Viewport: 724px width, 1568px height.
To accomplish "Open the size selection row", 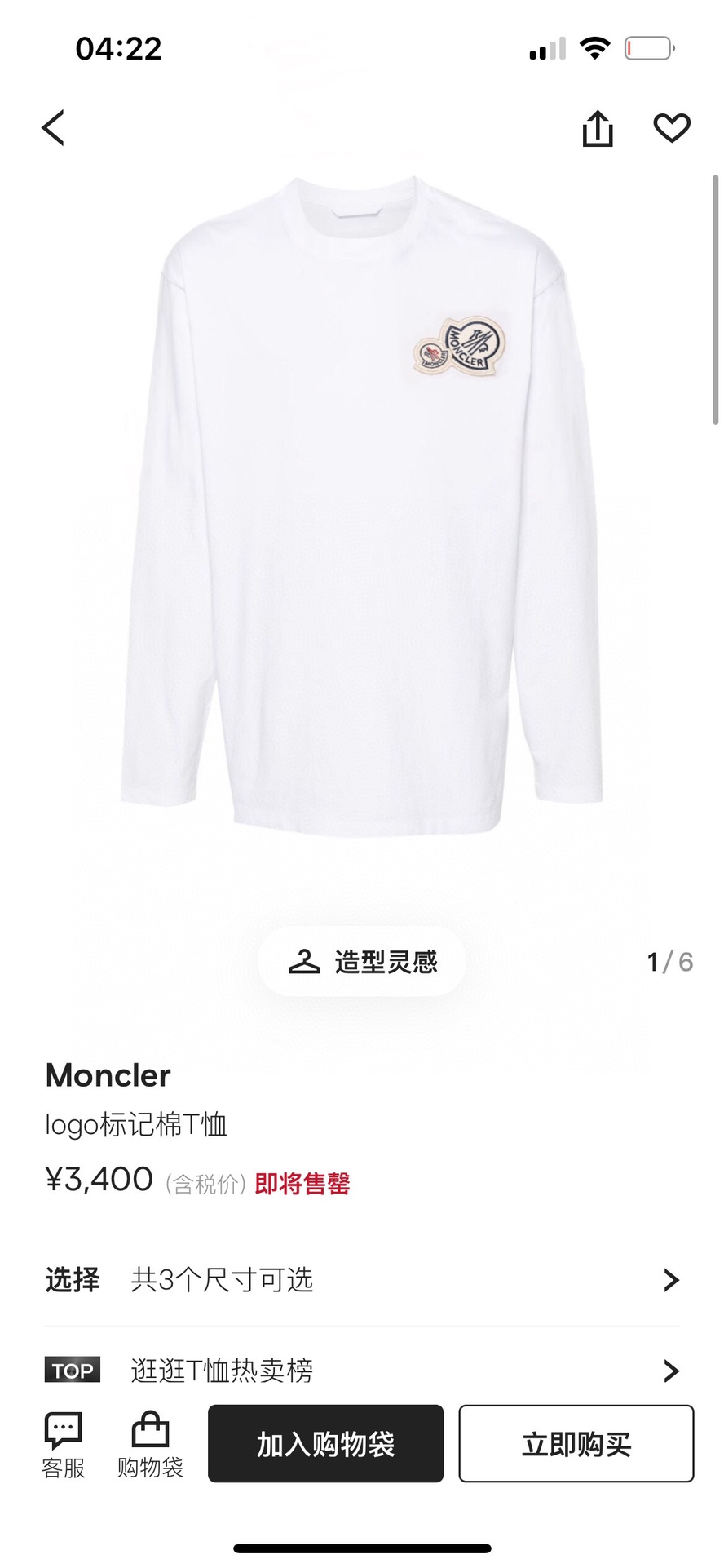I will coord(362,1280).
